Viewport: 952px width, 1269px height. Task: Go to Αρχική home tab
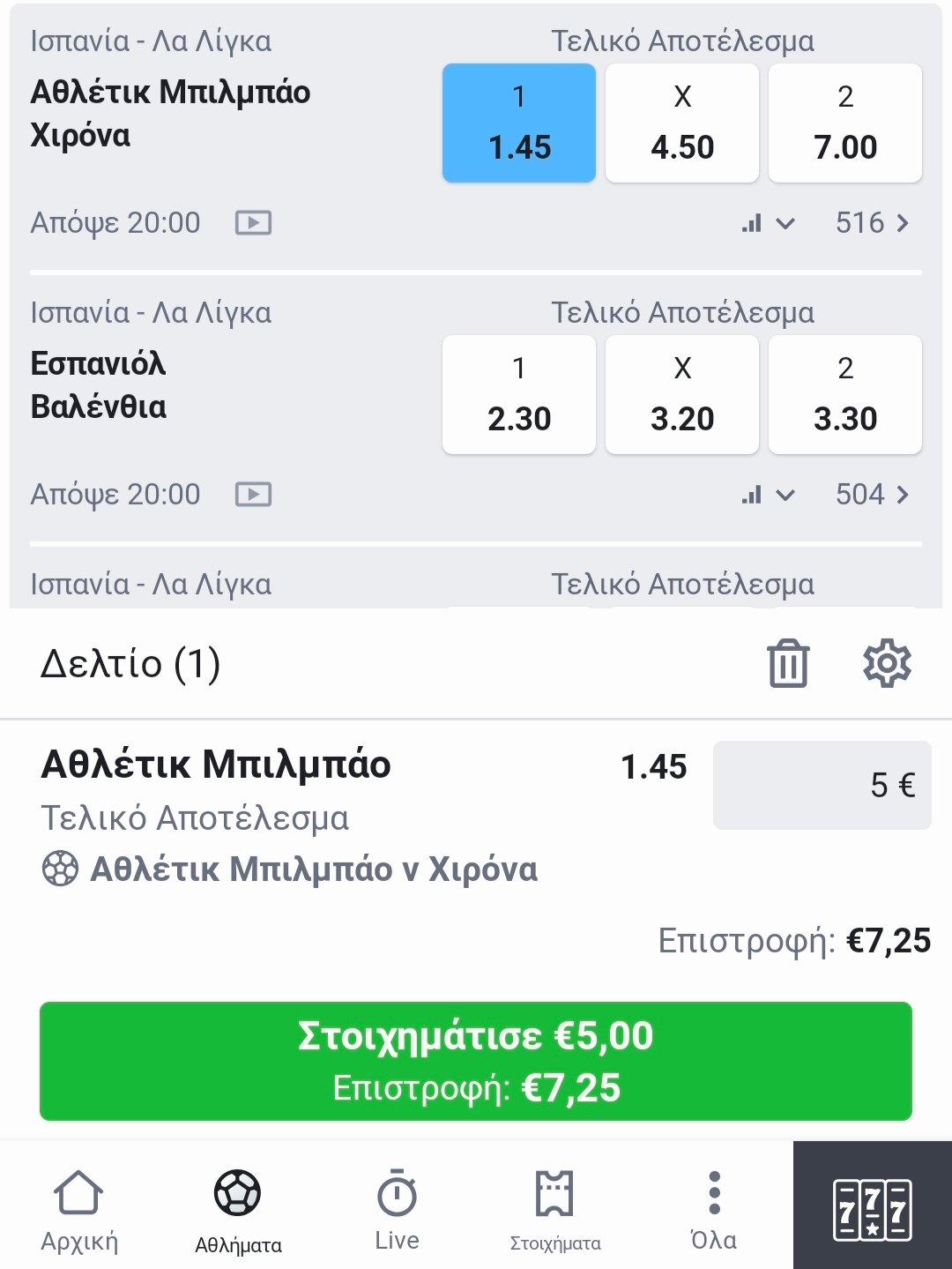pos(79,1208)
